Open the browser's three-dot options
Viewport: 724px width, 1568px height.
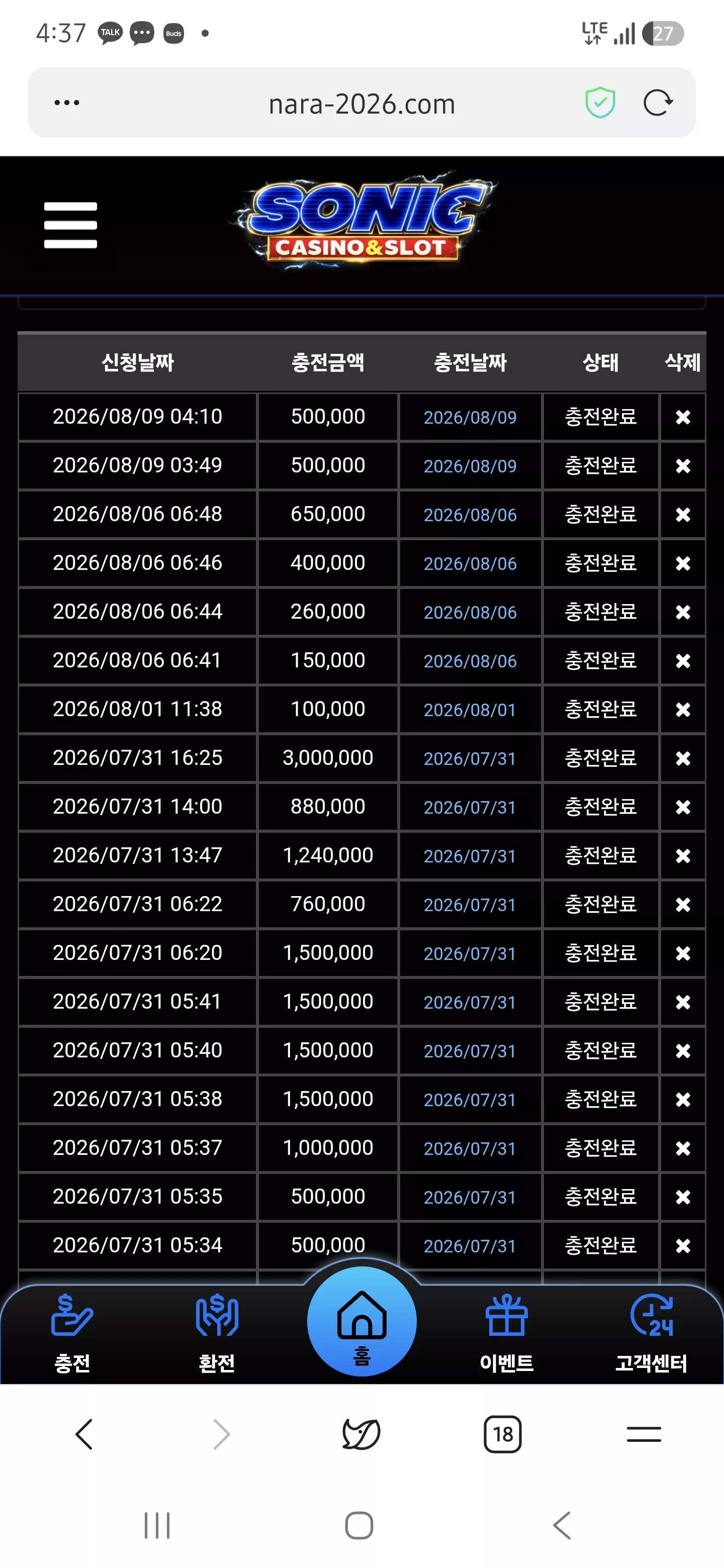66,103
